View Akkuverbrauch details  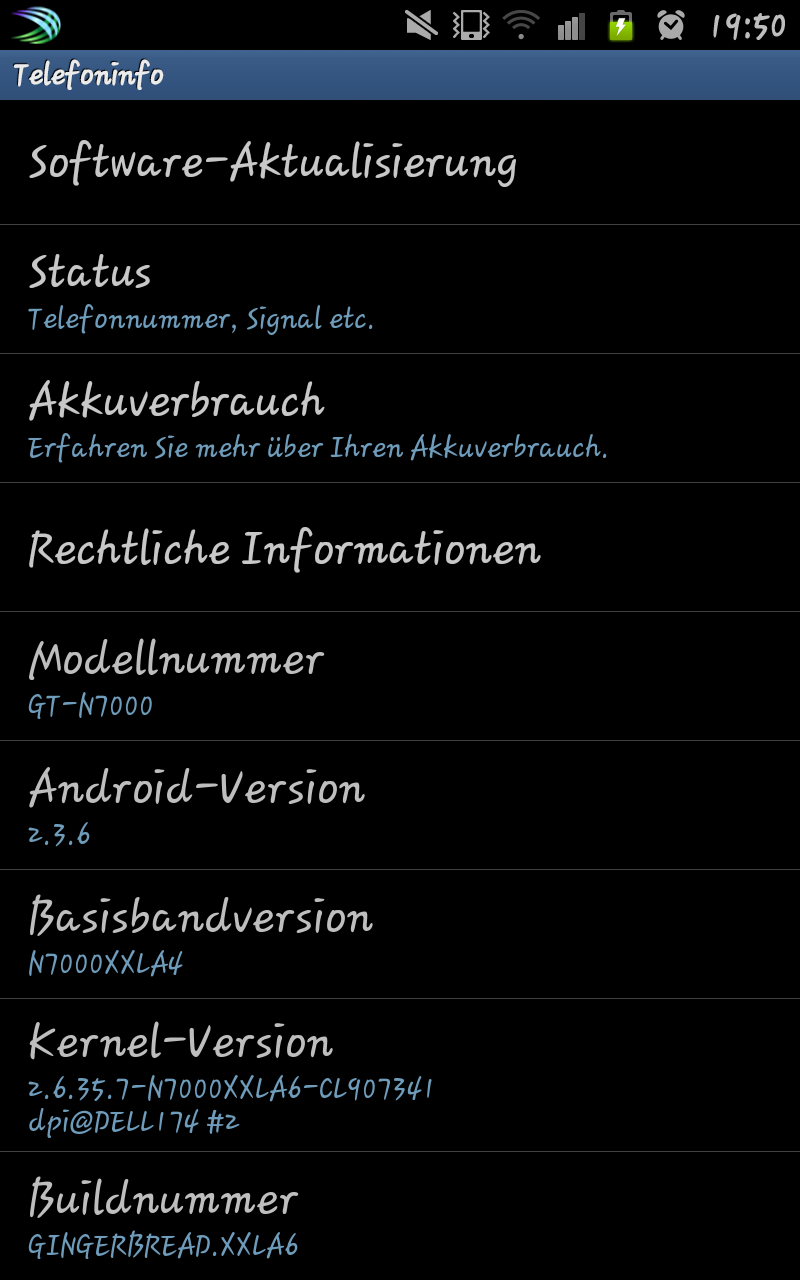click(400, 418)
